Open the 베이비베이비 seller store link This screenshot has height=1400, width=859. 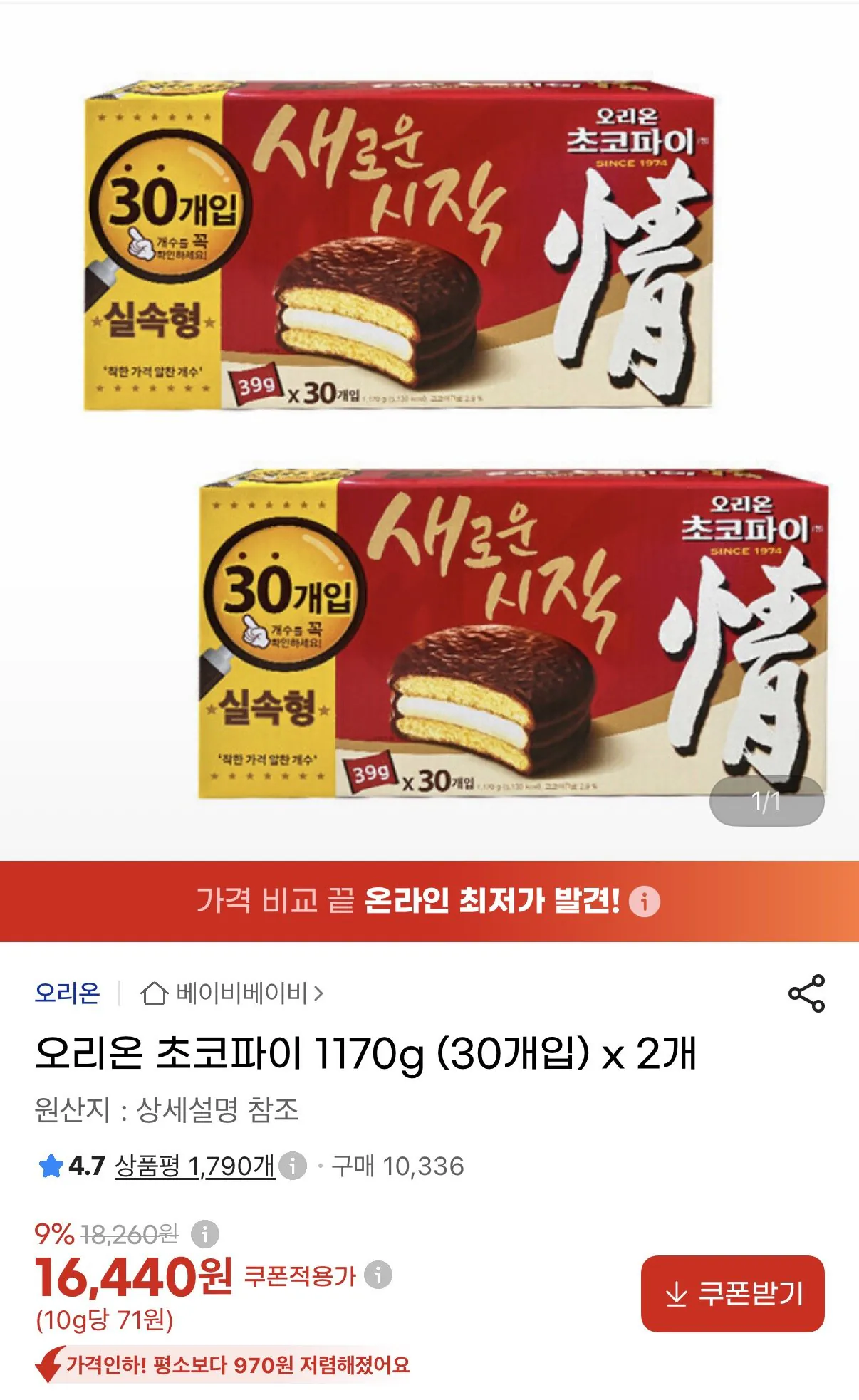[232, 993]
